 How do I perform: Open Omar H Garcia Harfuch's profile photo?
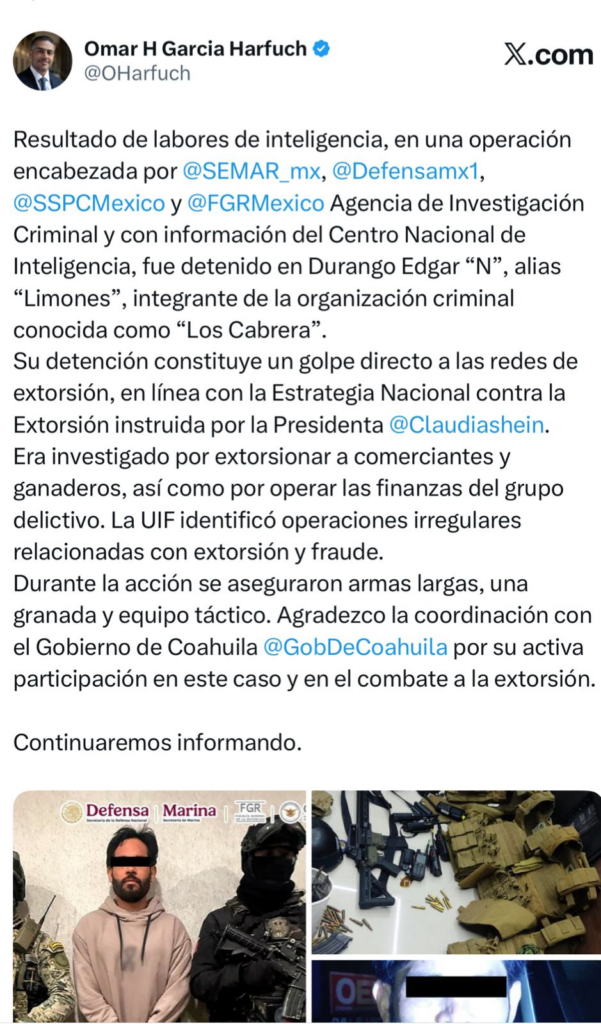[42, 61]
